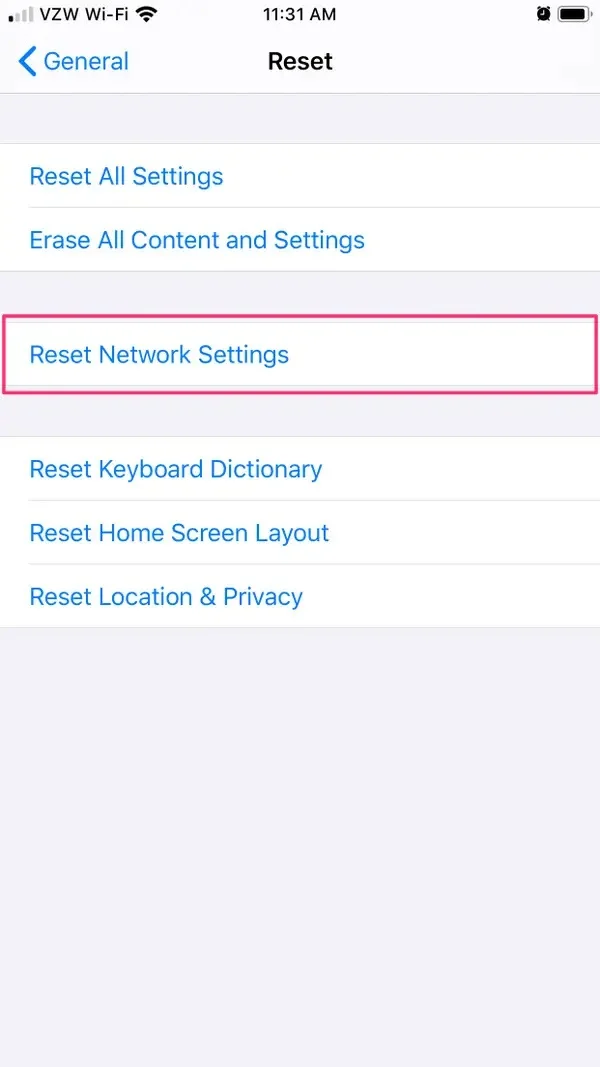Choose Reset Network Settings
Viewport: 600px width, 1067px height.
[x=160, y=355]
